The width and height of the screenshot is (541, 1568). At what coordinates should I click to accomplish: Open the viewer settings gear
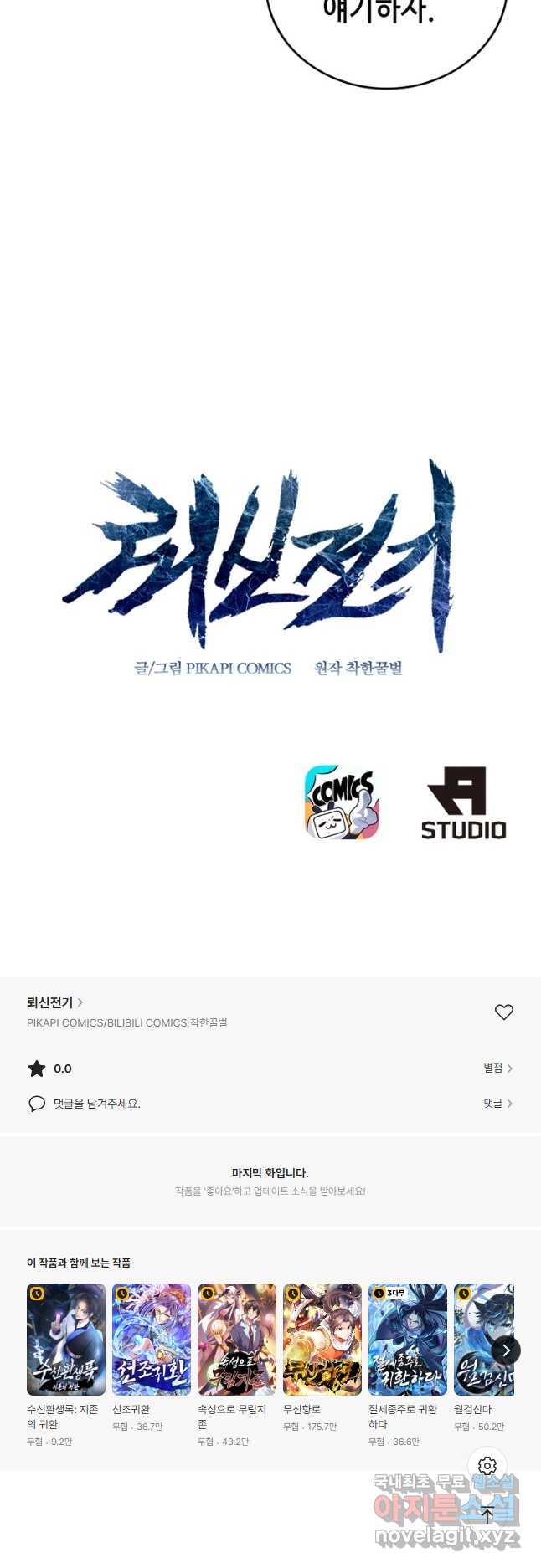(487, 1466)
